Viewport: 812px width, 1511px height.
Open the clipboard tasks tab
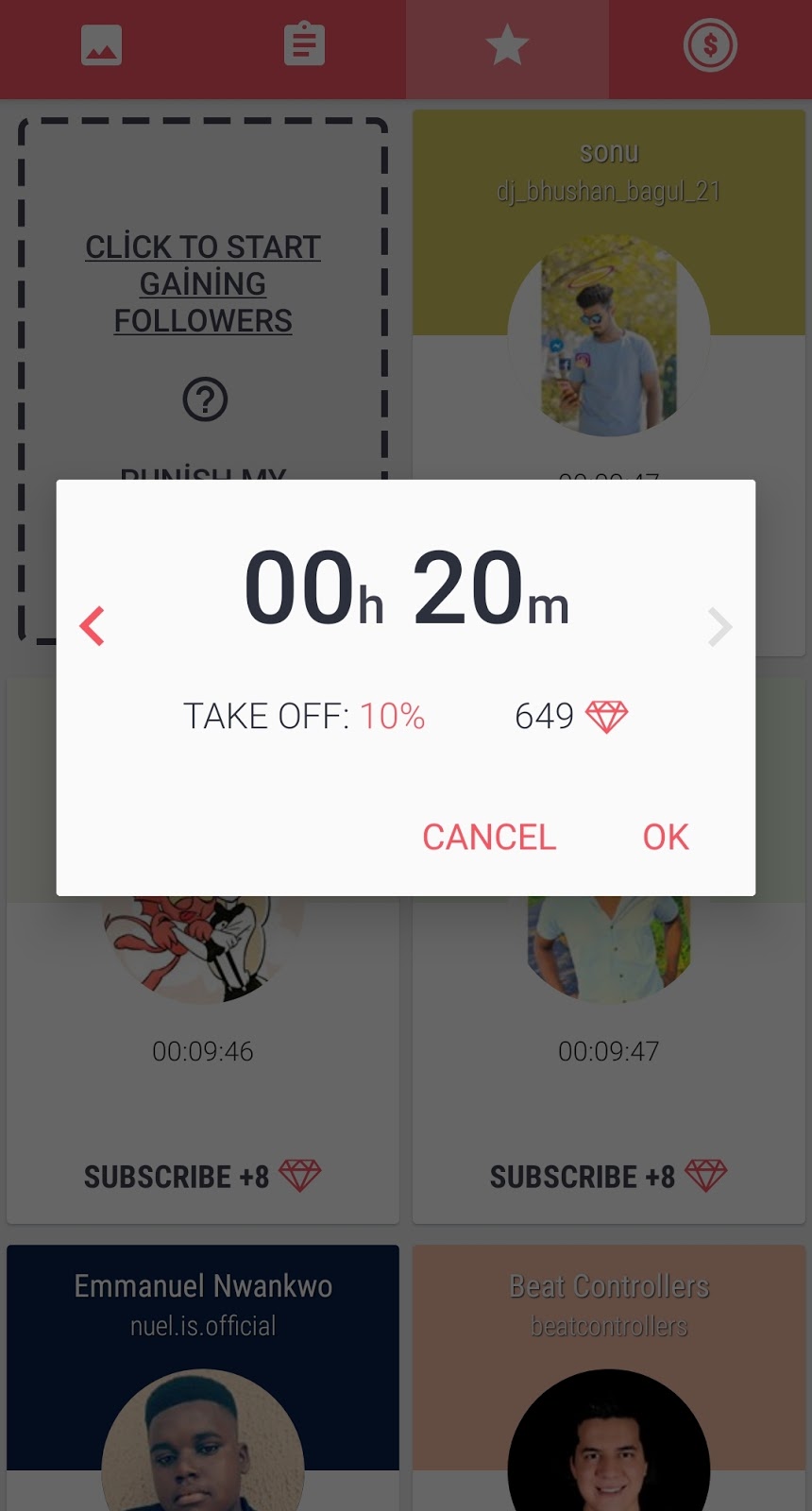[x=304, y=46]
